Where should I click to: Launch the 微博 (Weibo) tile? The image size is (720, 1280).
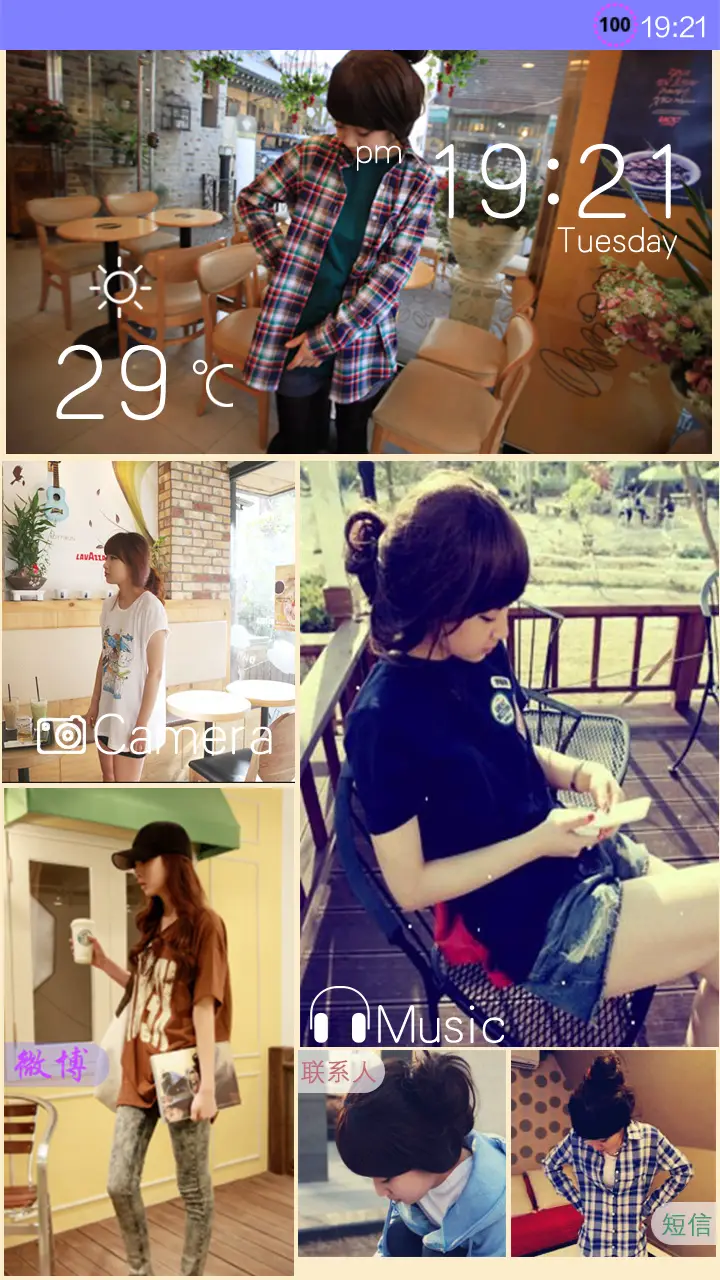coord(150,1030)
